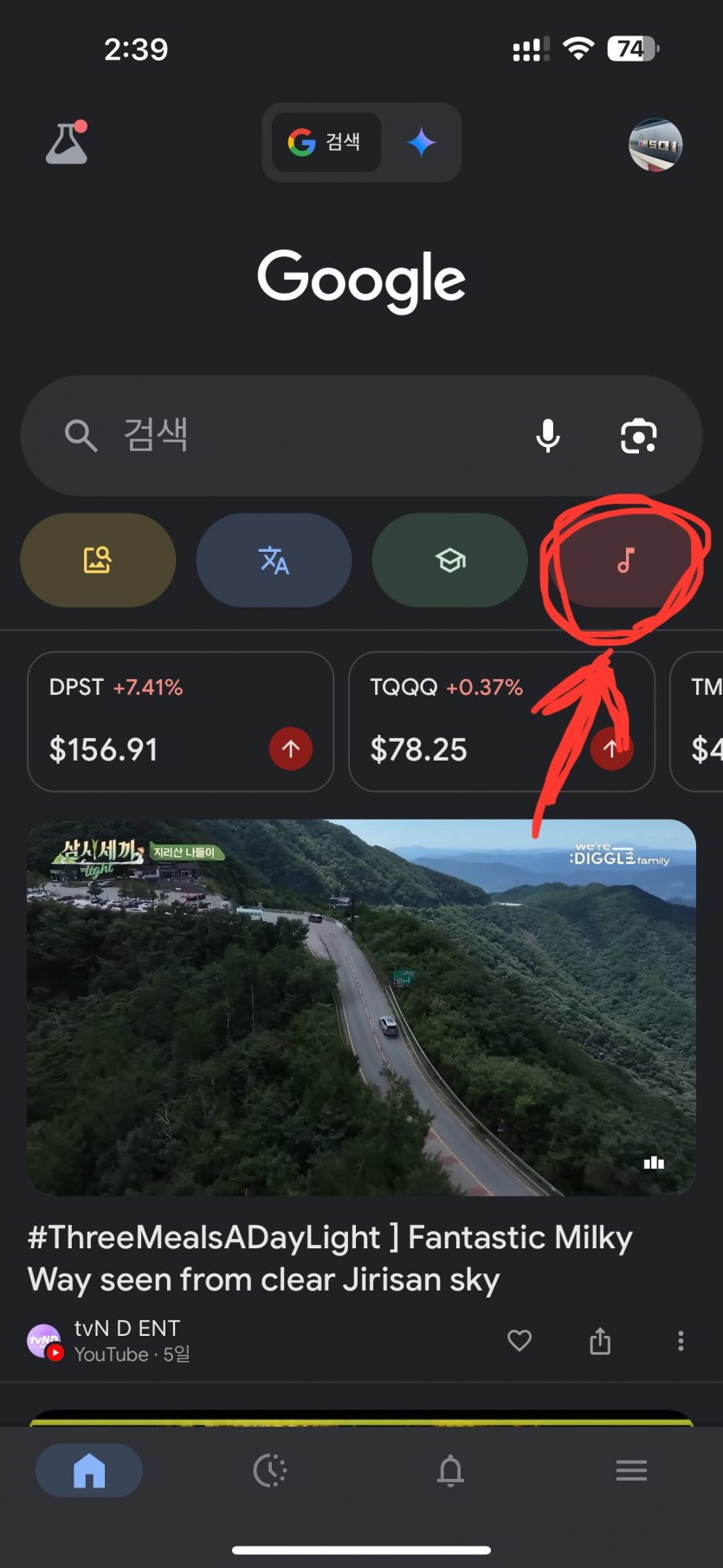Open Search Labs flask icon
The width and height of the screenshot is (723, 1568).
pos(67,143)
